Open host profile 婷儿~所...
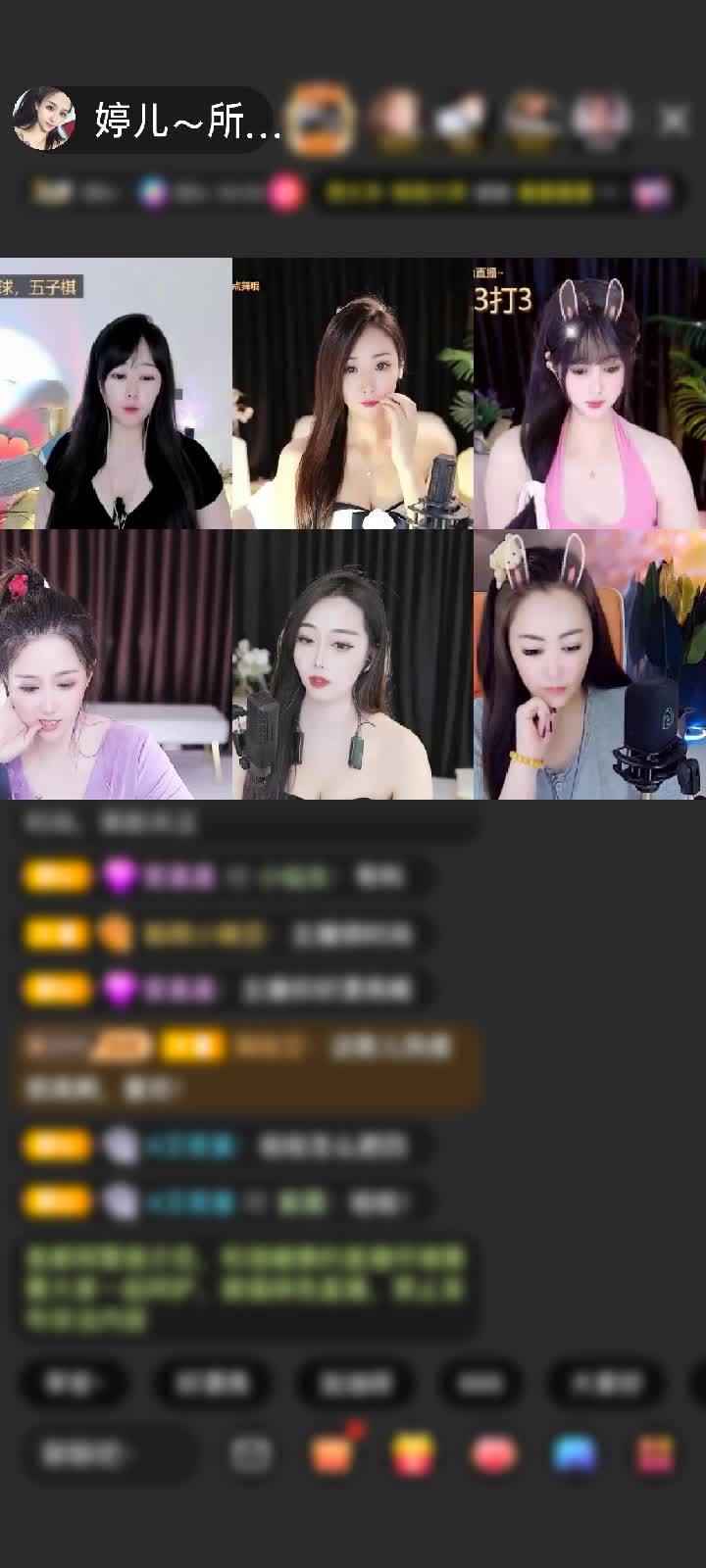This screenshot has width=706, height=1568. coord(147,120)
